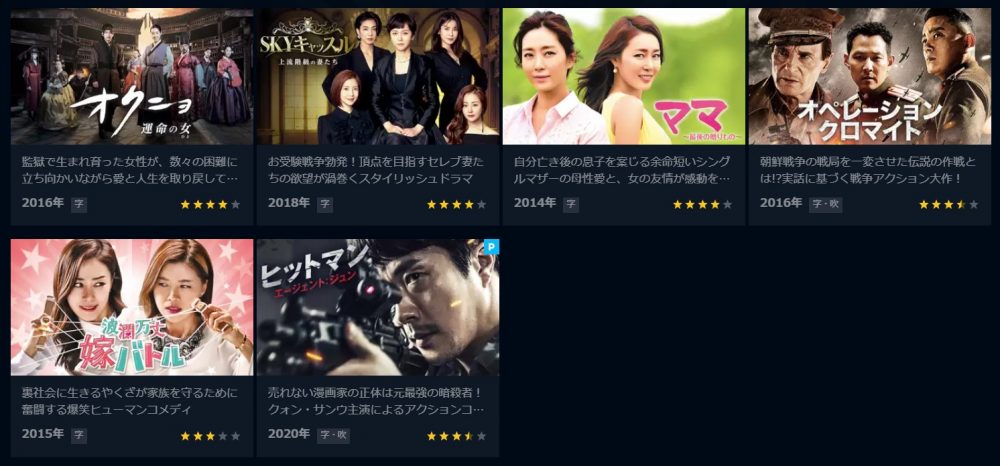The height and width of the screenshot is (466, 1000).
Task: Open the SKYキャッスル drama card
Action: 377,77
